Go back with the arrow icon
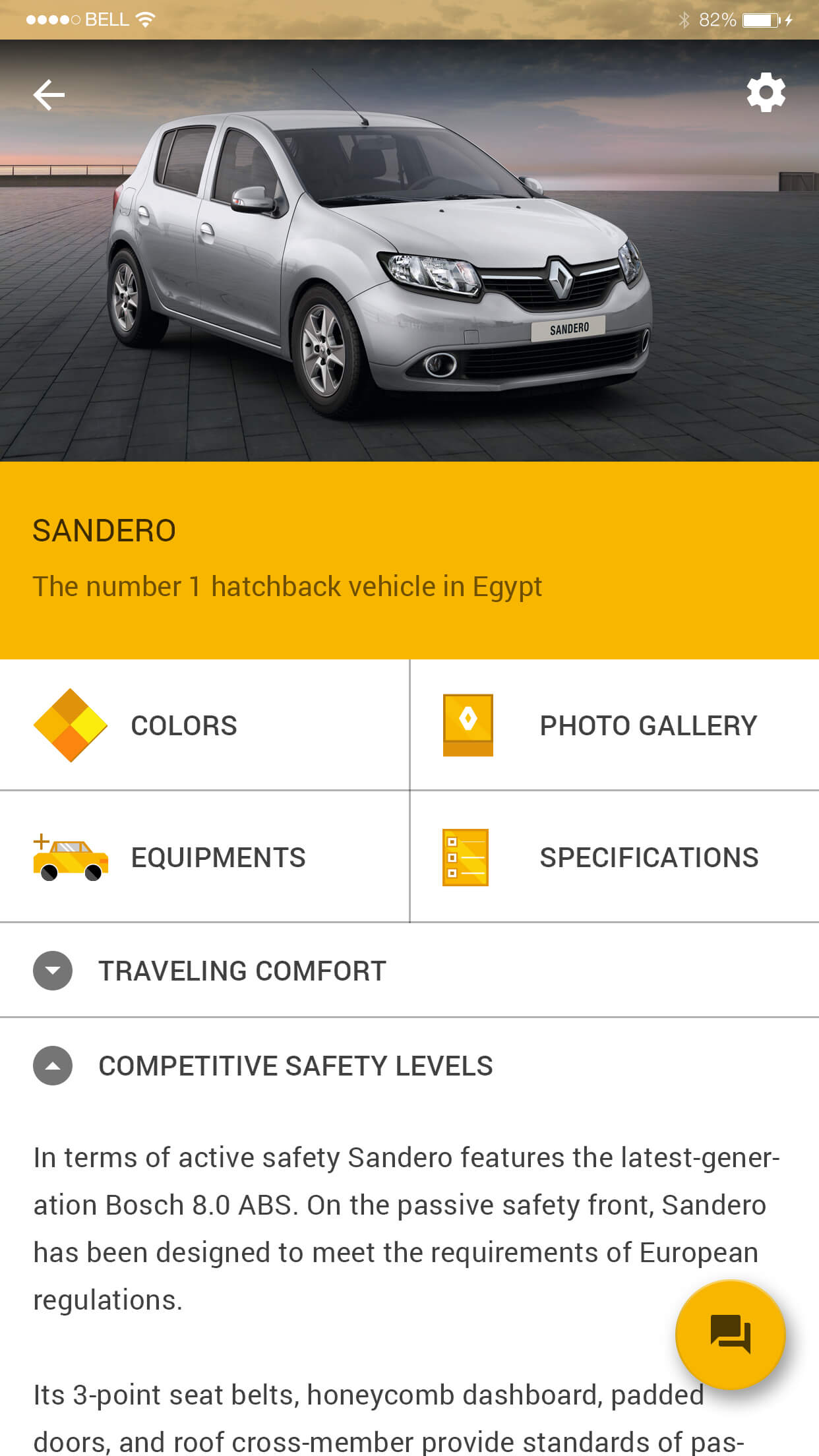This screenshot has width=819, height=1456. click(x=49, y=95)
